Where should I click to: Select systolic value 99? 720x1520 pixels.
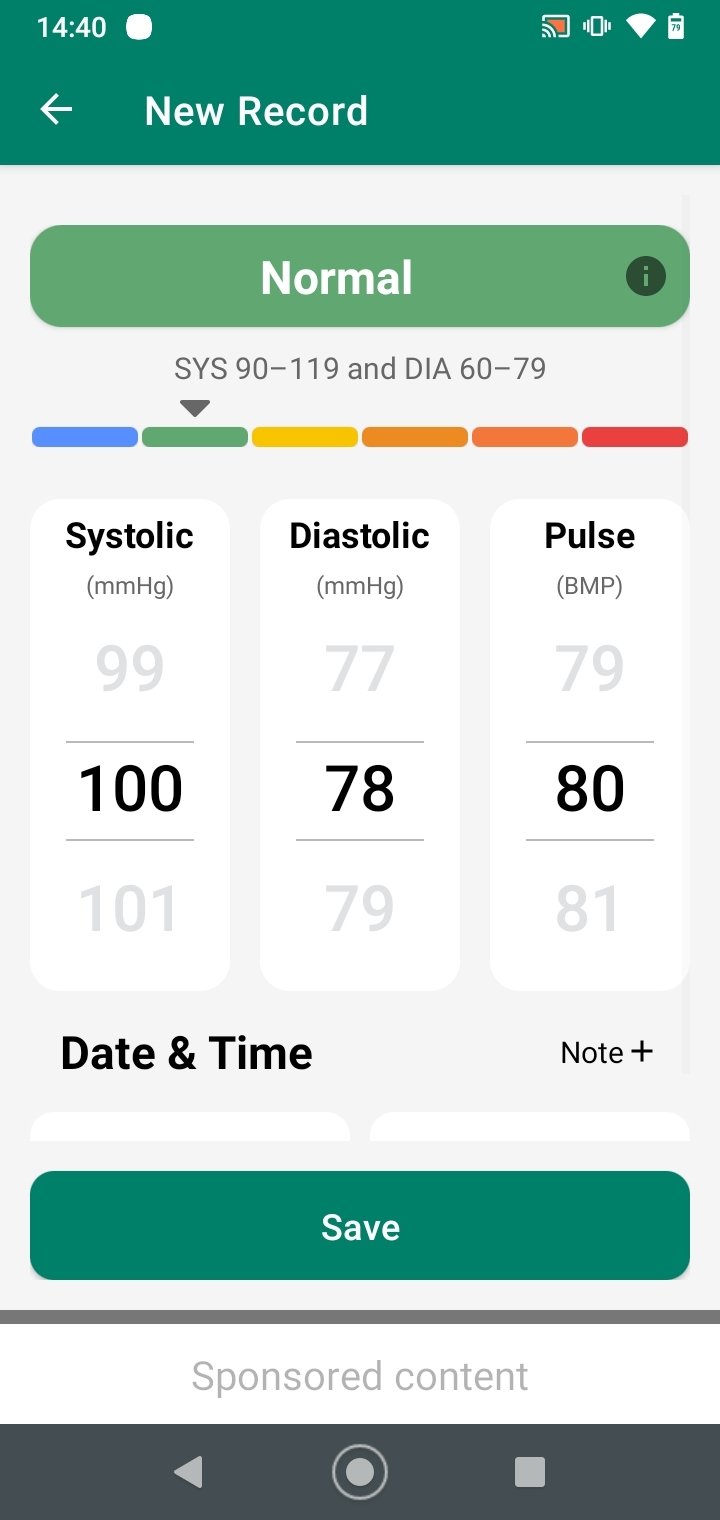pos(130,668)
